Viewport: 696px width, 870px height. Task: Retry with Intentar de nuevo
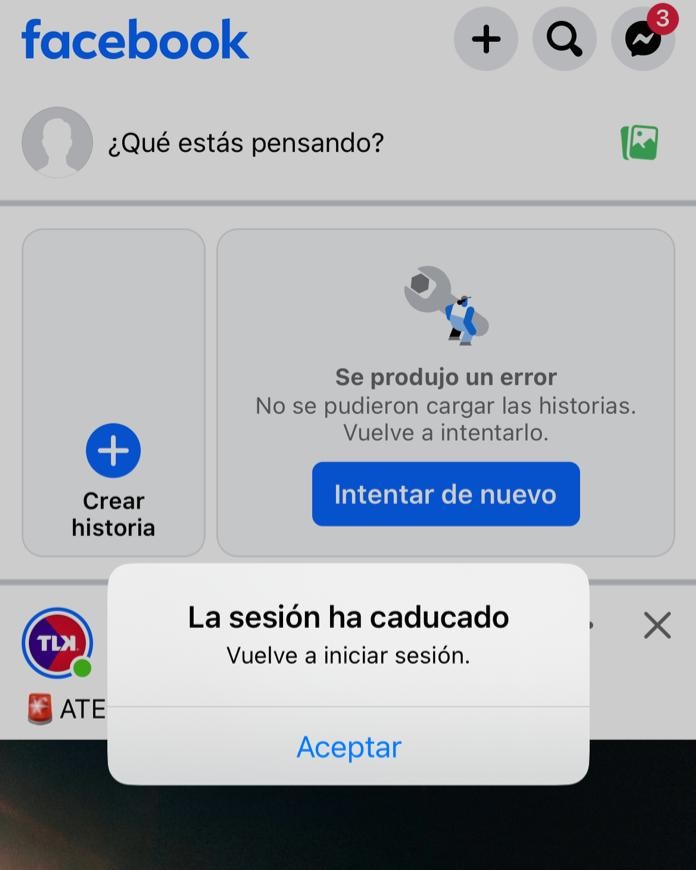pos(445,494)
